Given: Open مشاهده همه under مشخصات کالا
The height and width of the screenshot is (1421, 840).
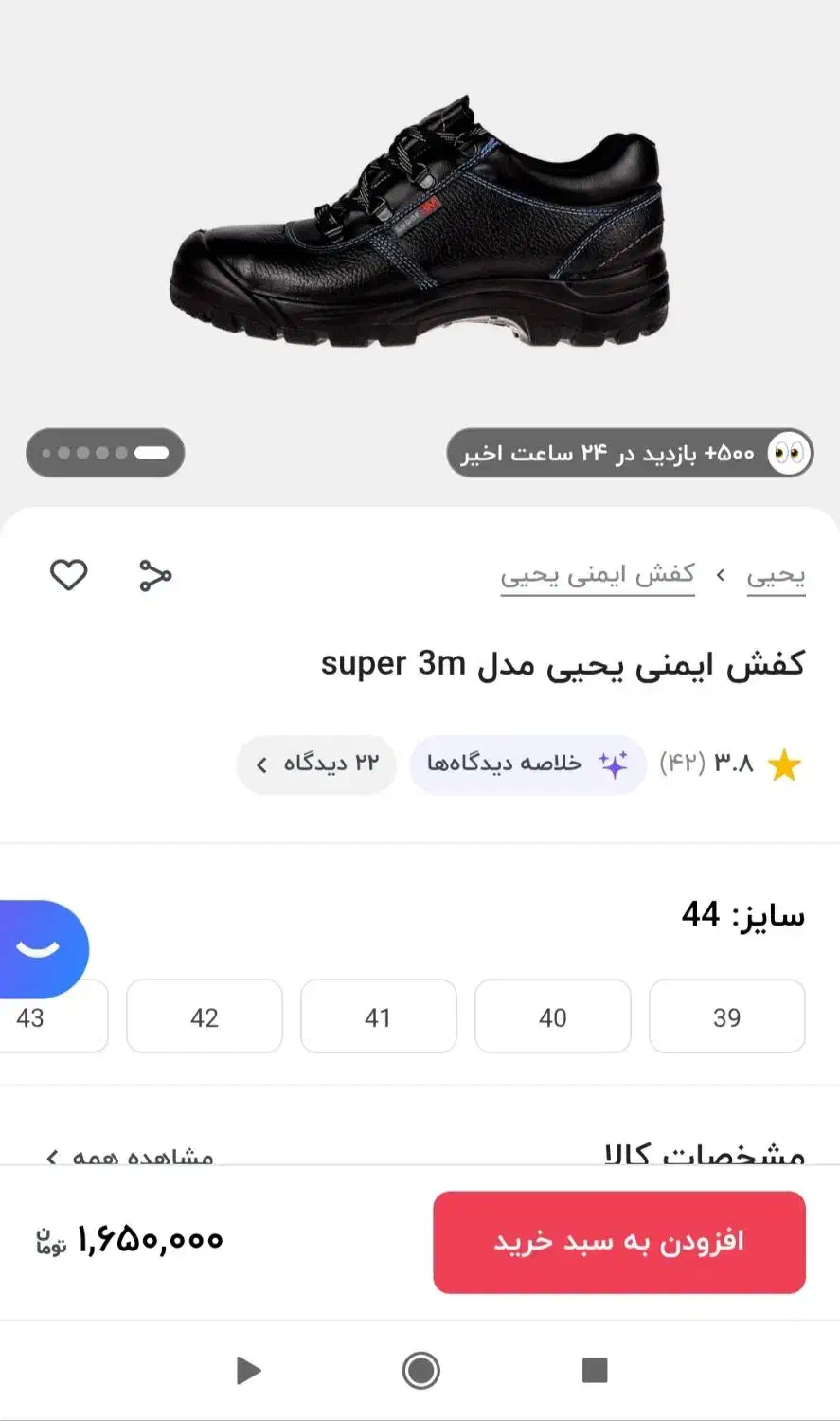Looking at the screenshot, I should point(131,1158).
